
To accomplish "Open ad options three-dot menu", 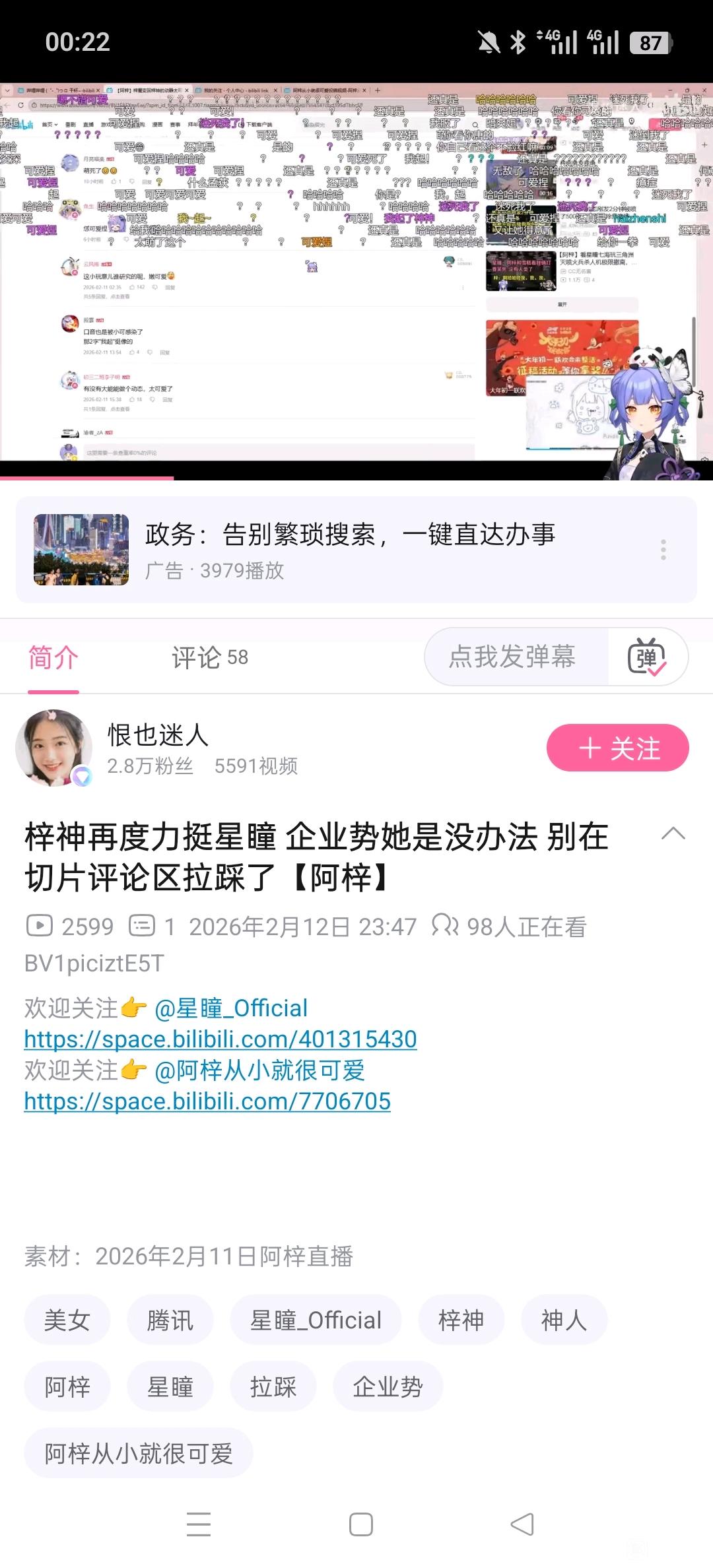I will point(663,550).
